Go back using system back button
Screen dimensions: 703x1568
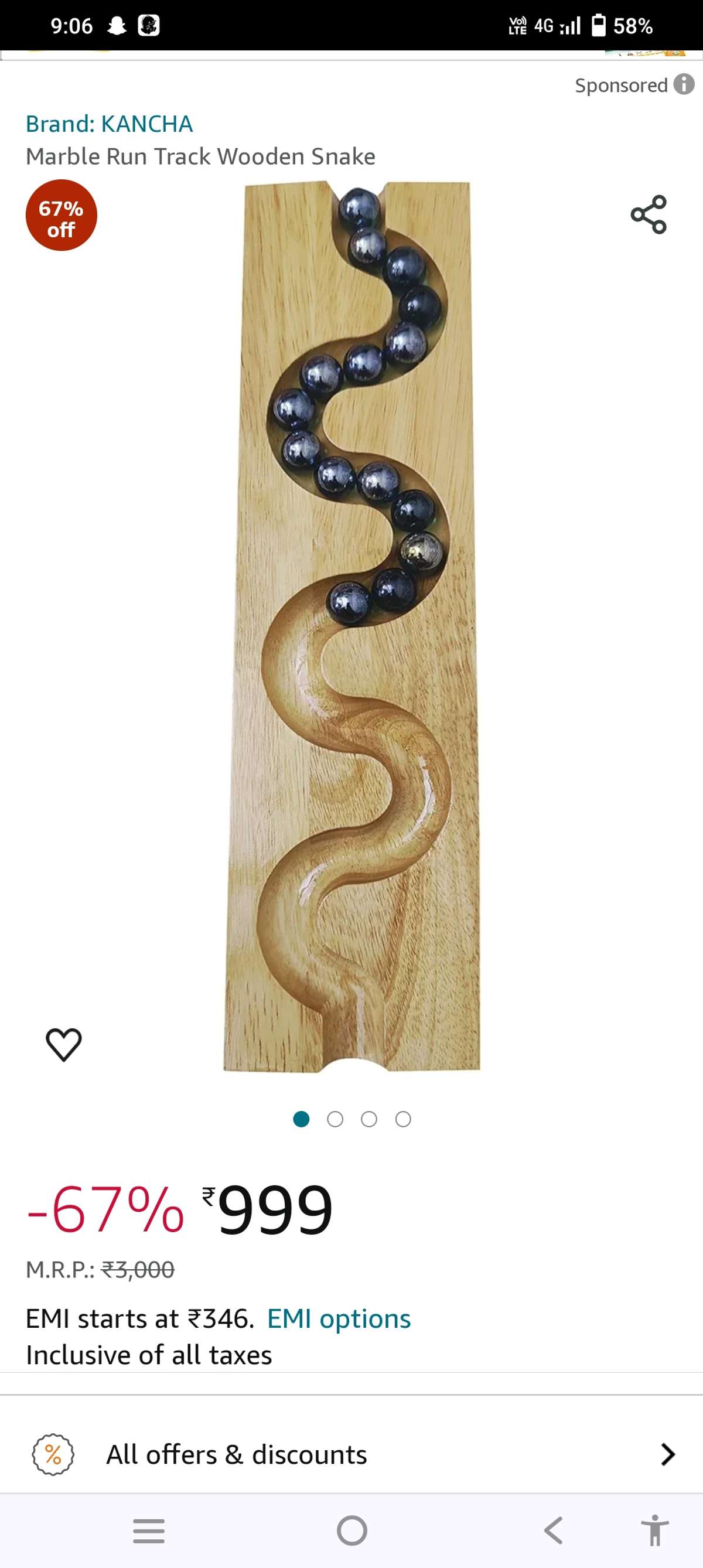pos(552,1530)
